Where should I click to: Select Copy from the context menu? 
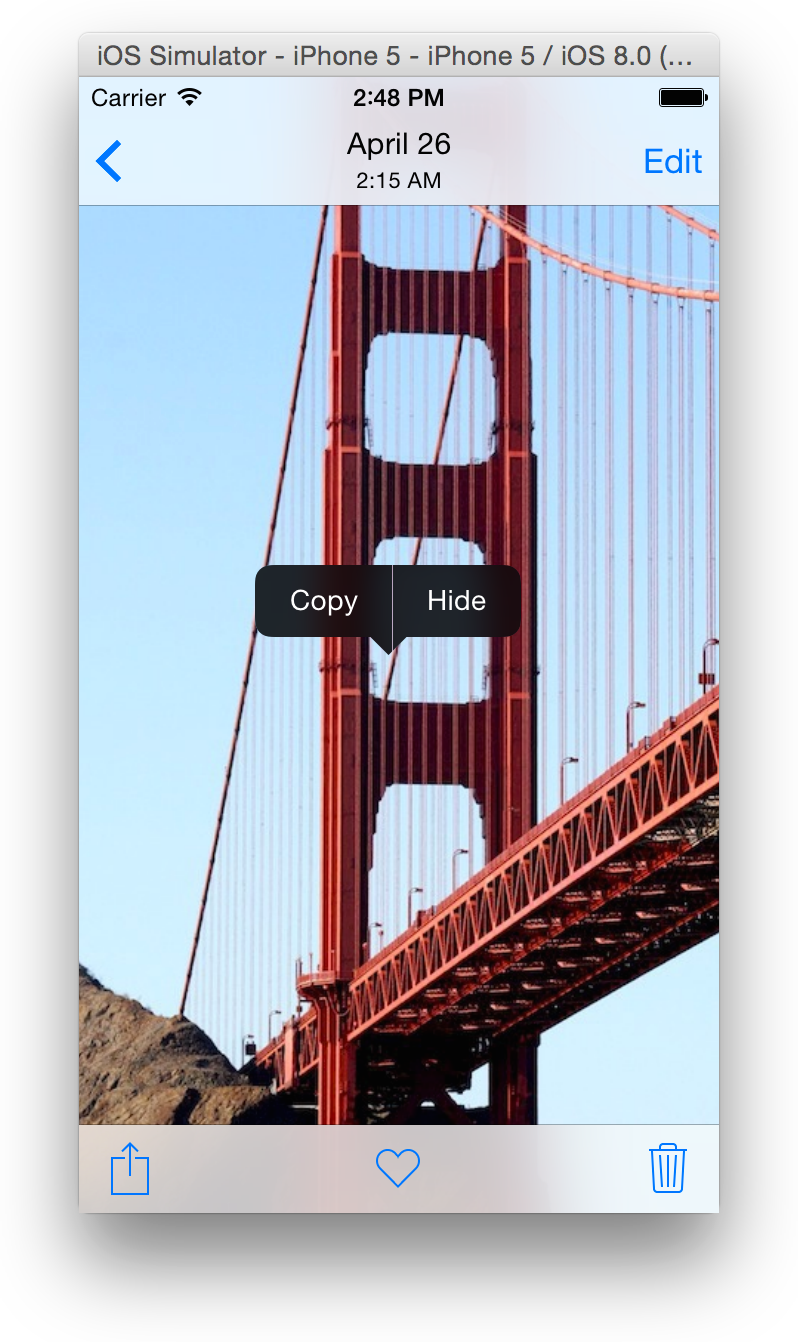322,601
